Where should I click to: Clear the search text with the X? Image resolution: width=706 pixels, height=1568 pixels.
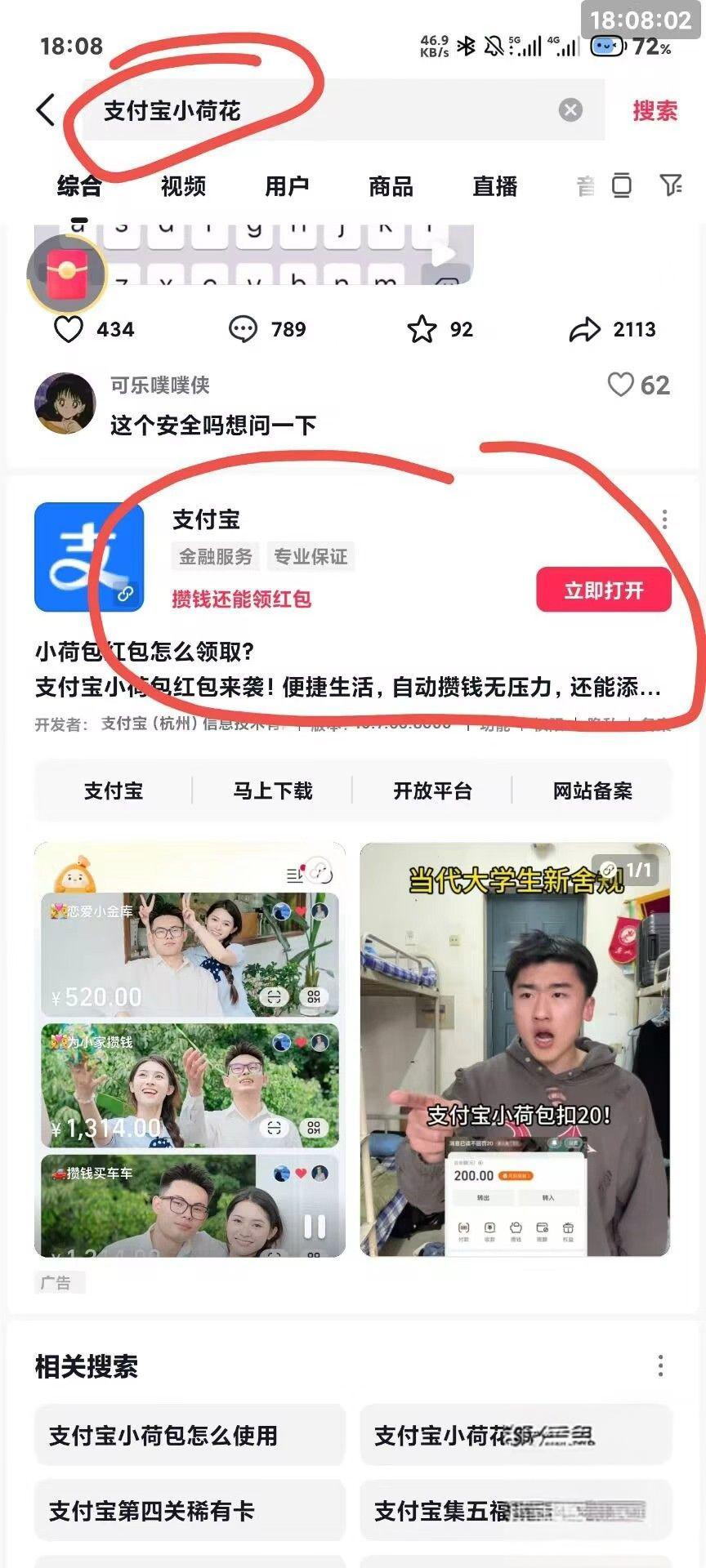click(x=570, y=110)
